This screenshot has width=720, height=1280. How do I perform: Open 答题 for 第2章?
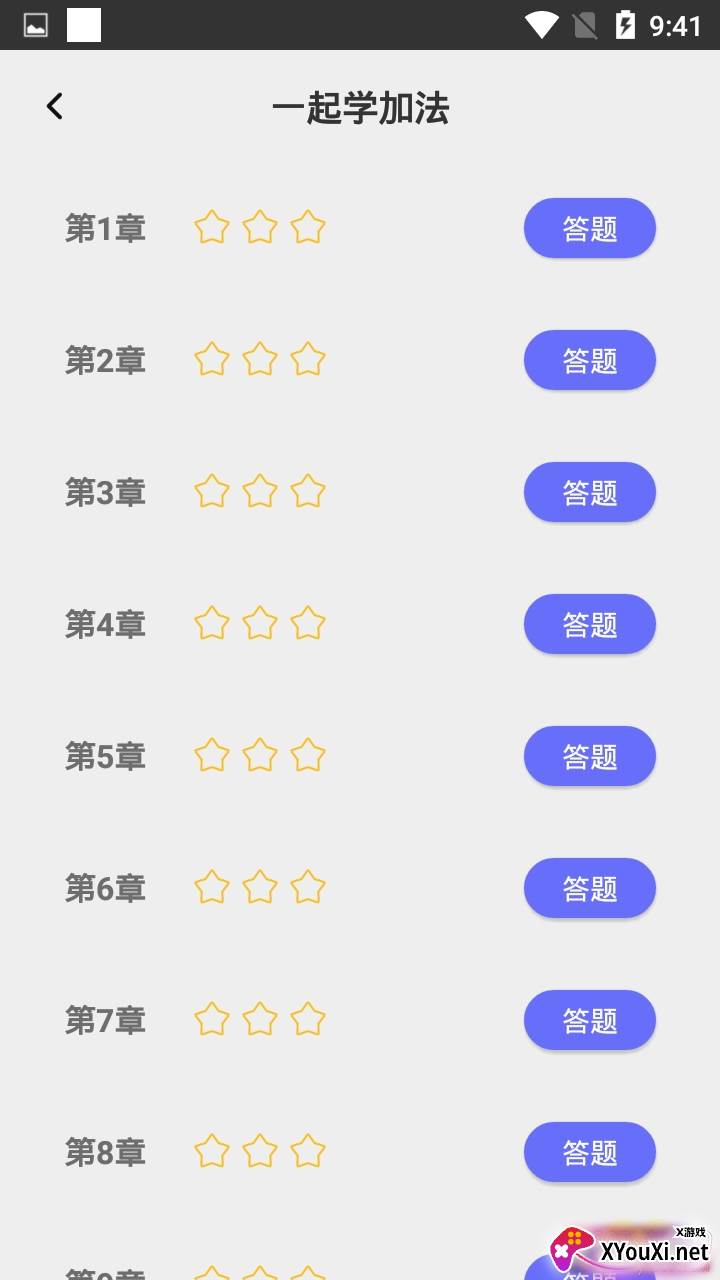tap(589, 361)
